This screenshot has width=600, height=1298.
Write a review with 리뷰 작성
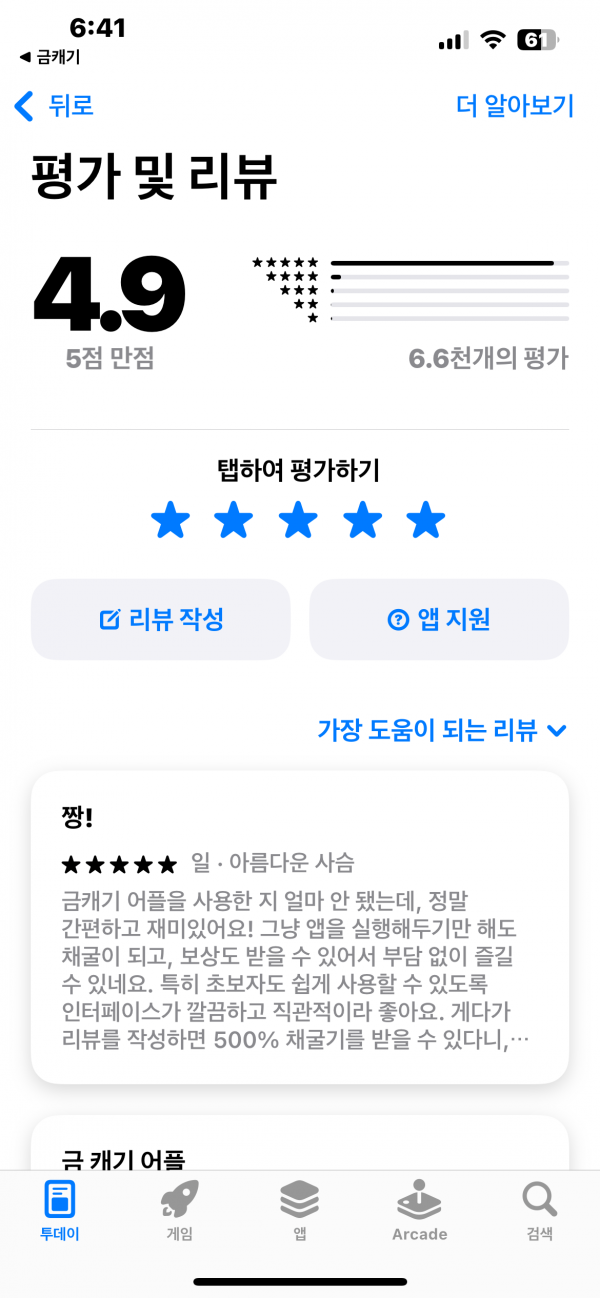161,619
